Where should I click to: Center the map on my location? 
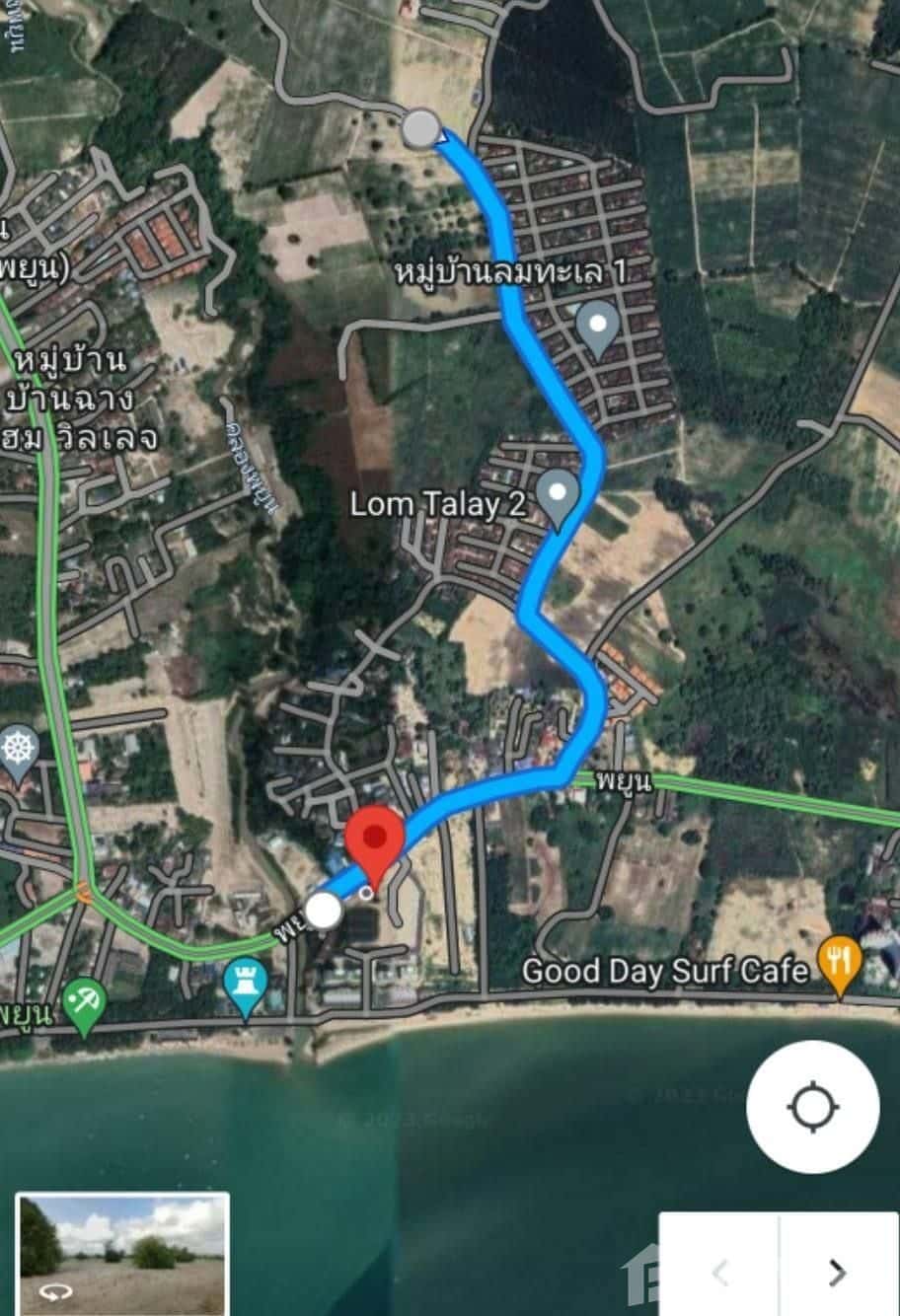pos(812,1107)
